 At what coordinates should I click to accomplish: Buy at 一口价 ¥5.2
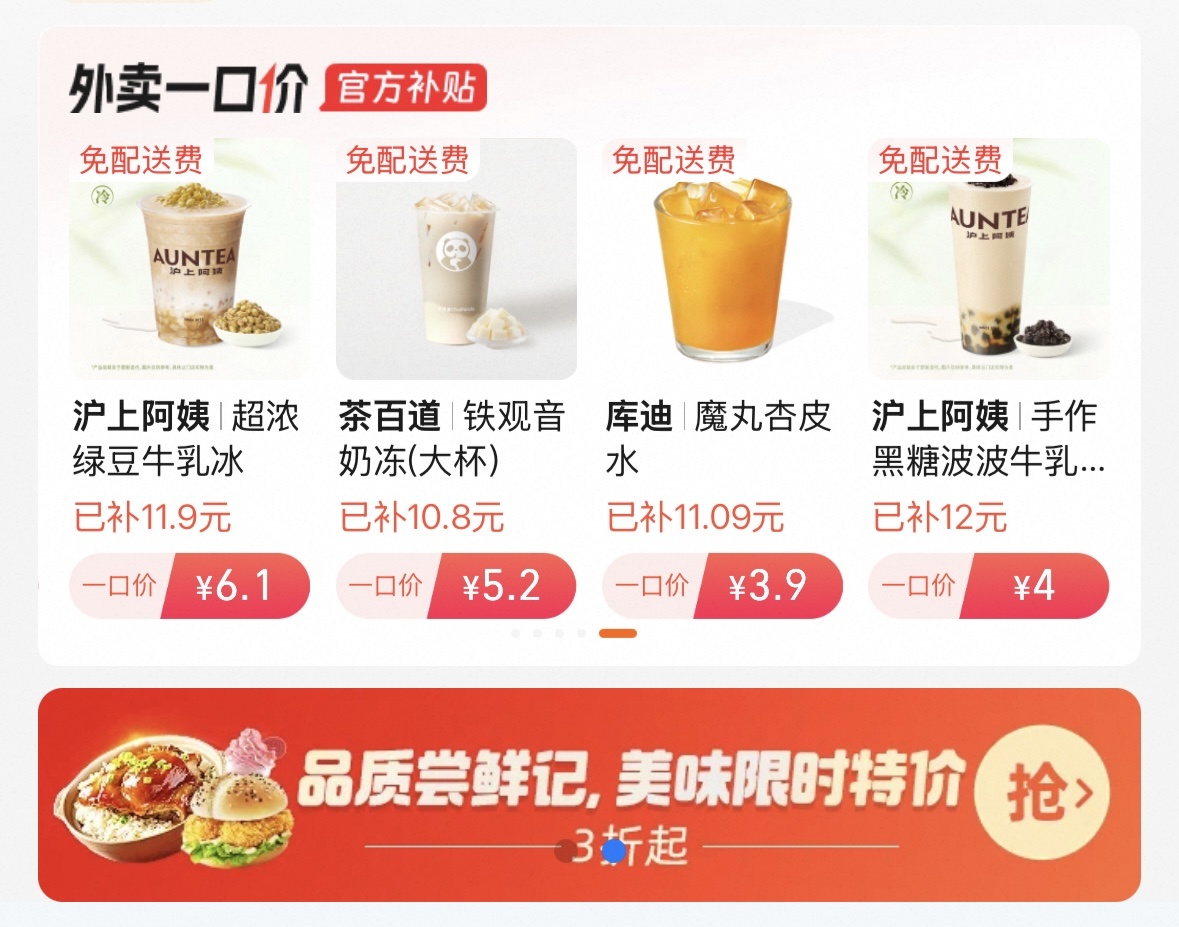click(x=456, y=586)
